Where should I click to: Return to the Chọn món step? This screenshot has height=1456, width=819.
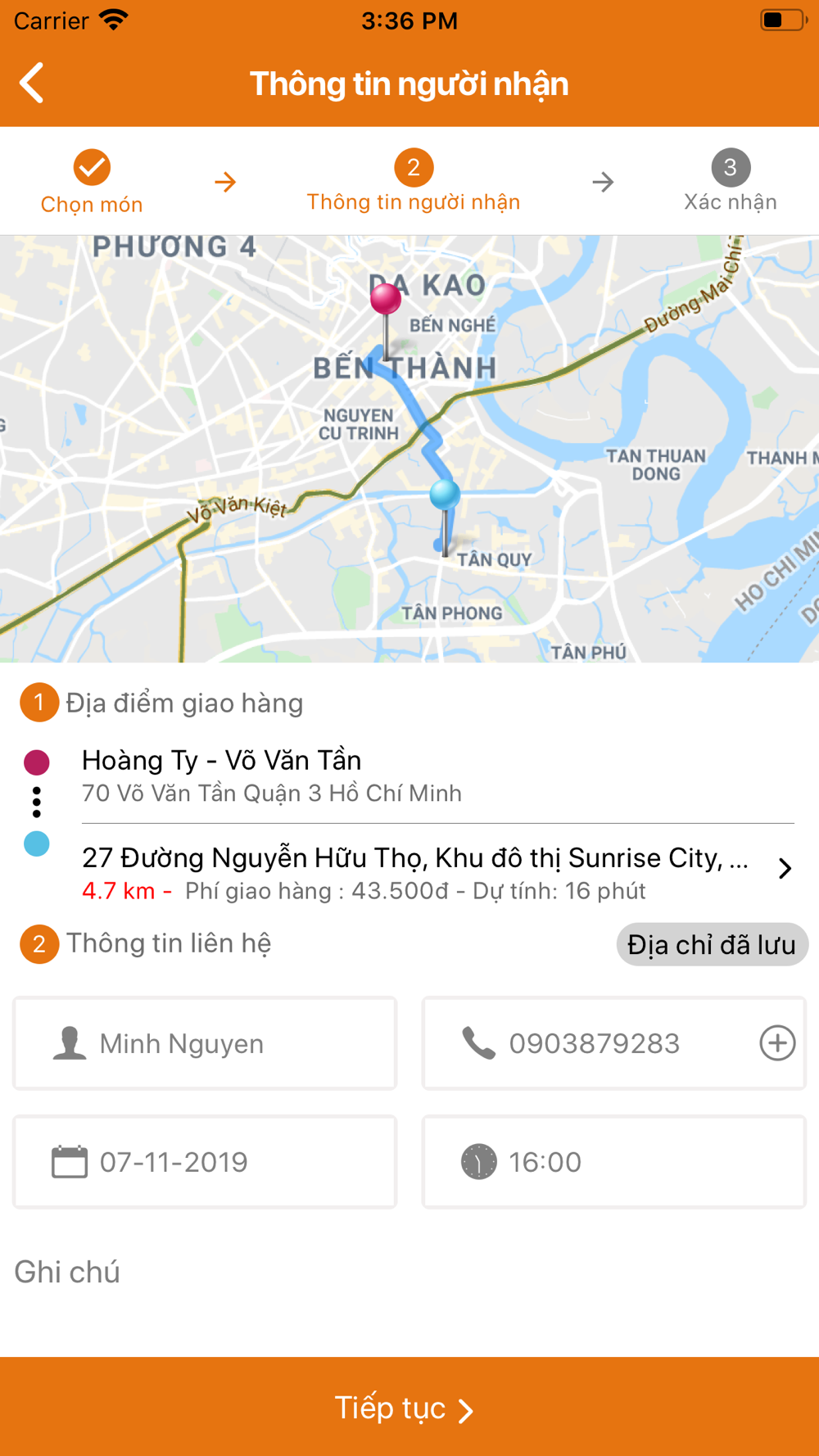[92, 182]
